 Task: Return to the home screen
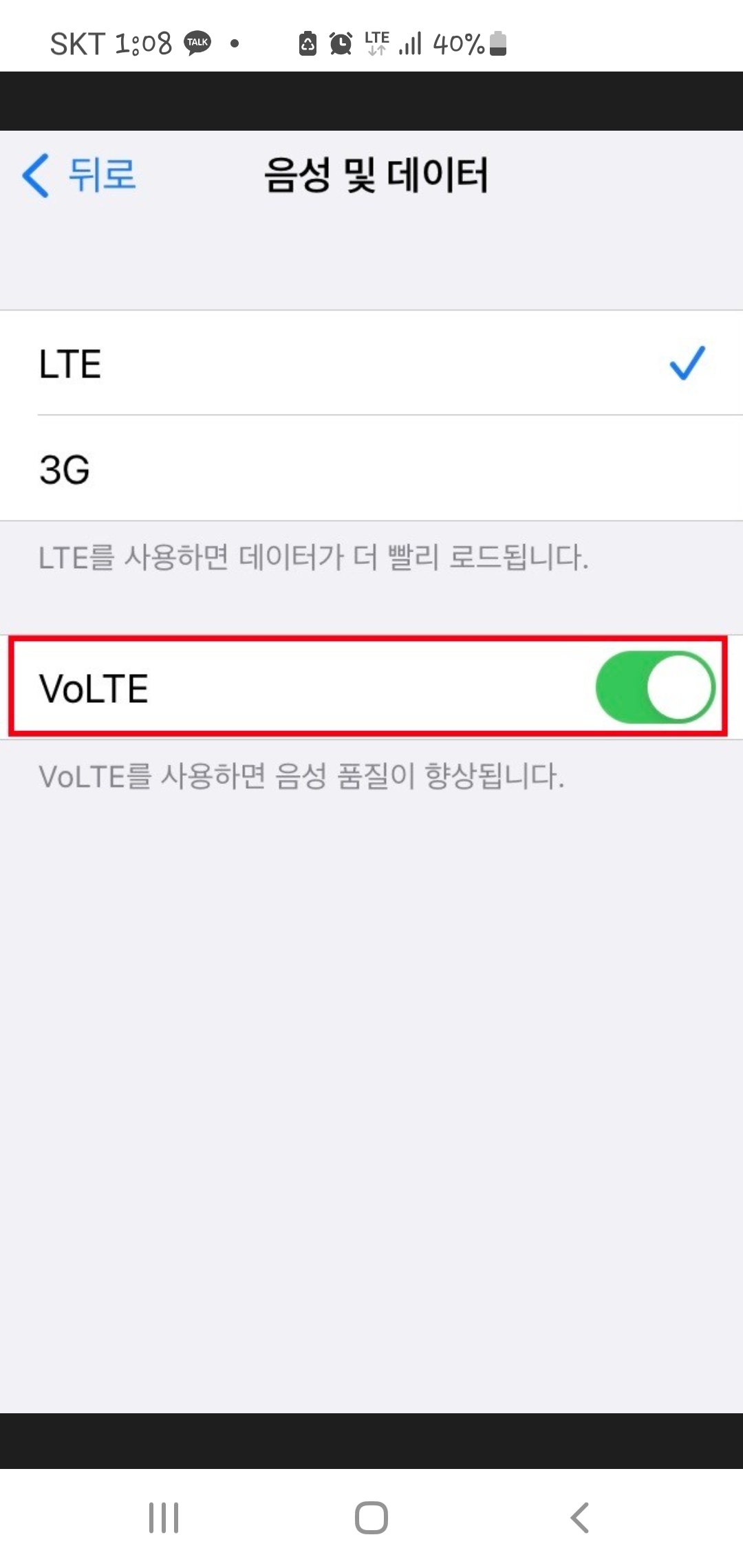371,1518
